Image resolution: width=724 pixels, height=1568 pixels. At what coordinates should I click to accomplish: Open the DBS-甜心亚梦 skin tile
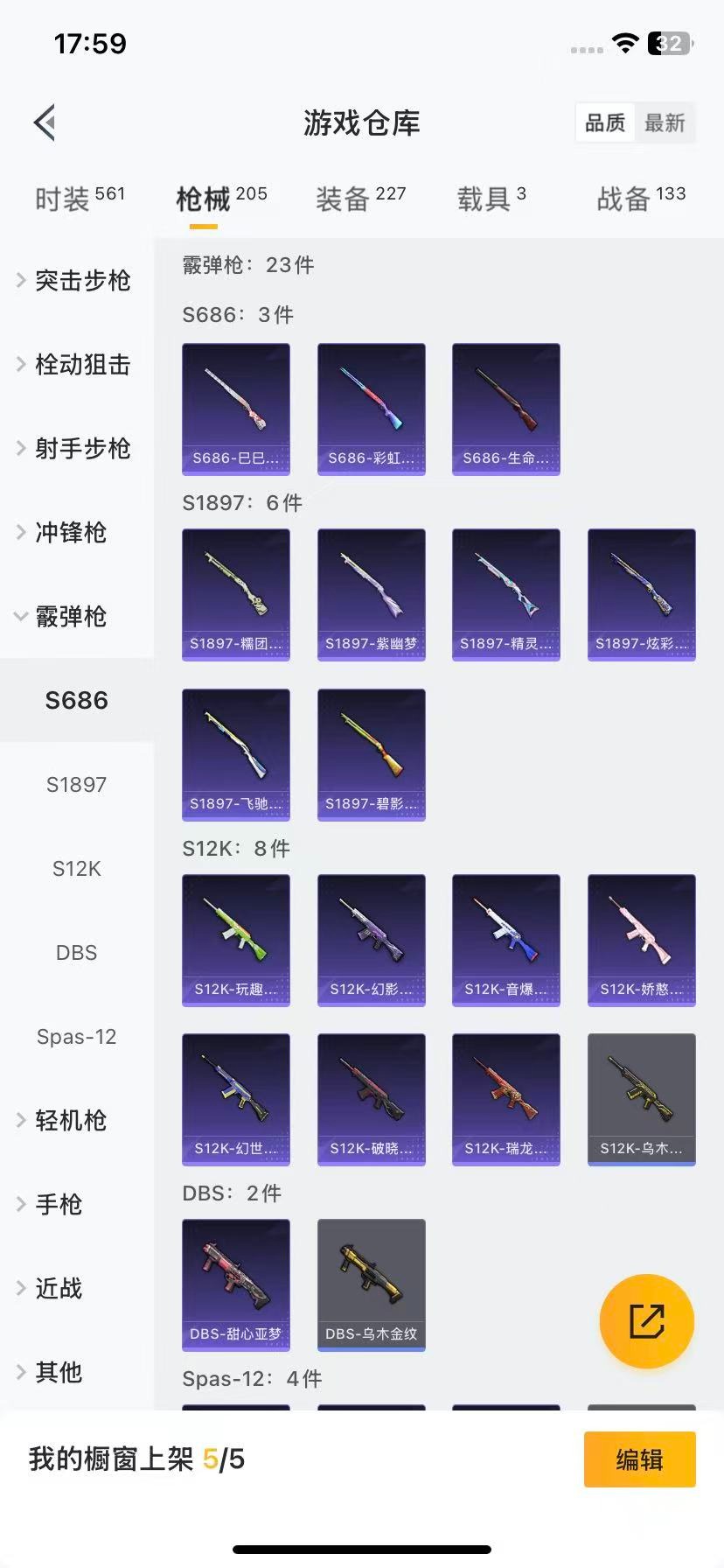[235, 1284]
